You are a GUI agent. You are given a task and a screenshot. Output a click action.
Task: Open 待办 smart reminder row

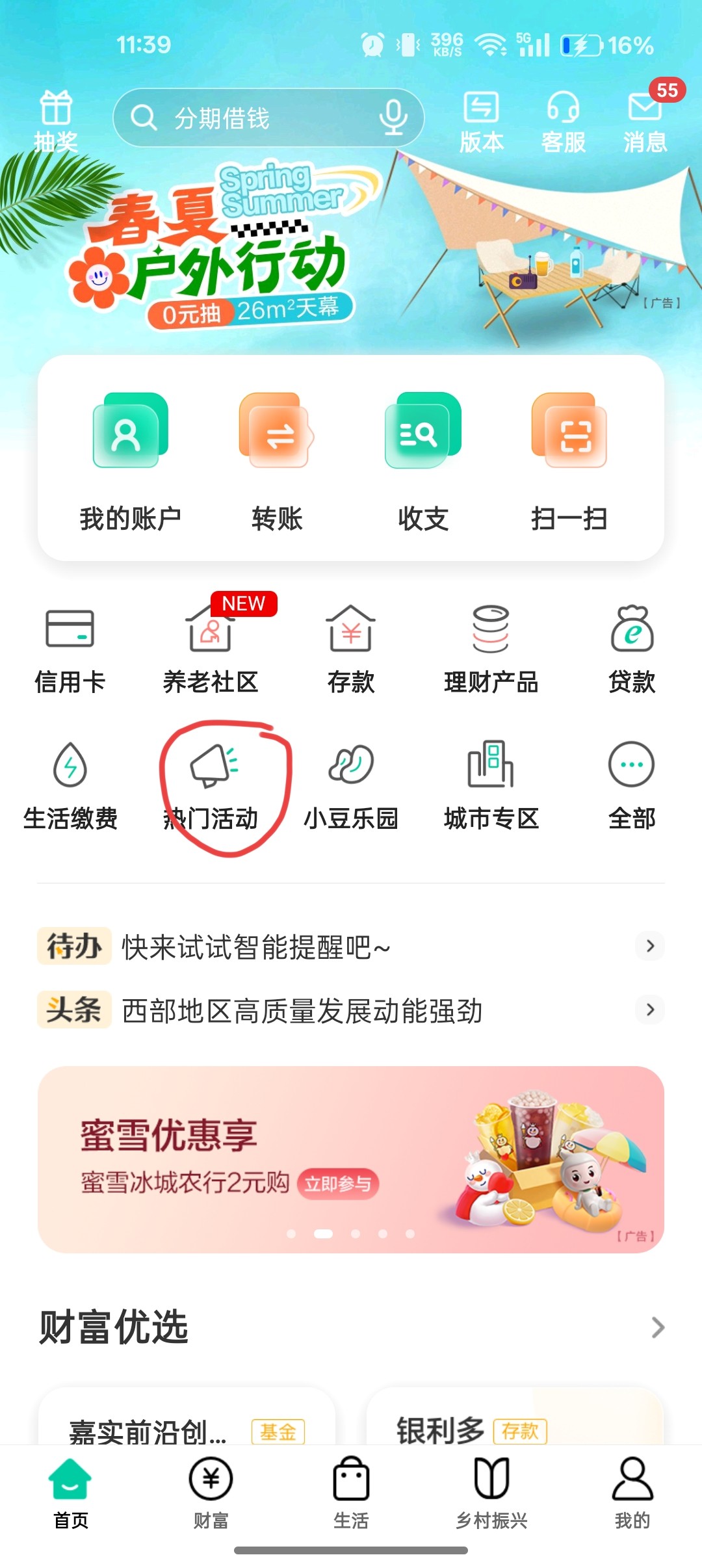(x=351, y=947)
